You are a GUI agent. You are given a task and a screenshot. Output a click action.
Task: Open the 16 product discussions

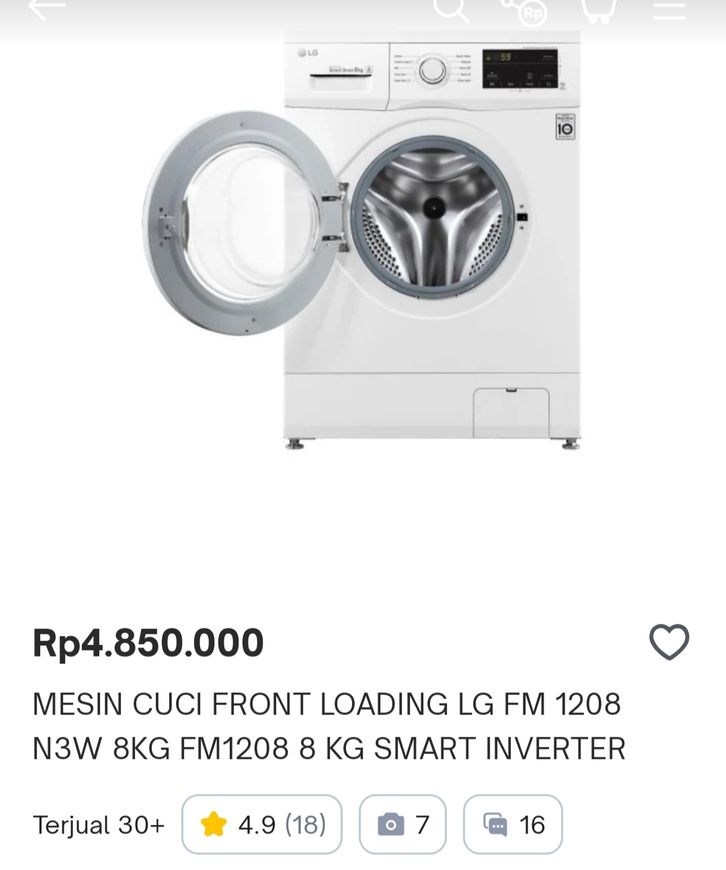coord(512,824)
